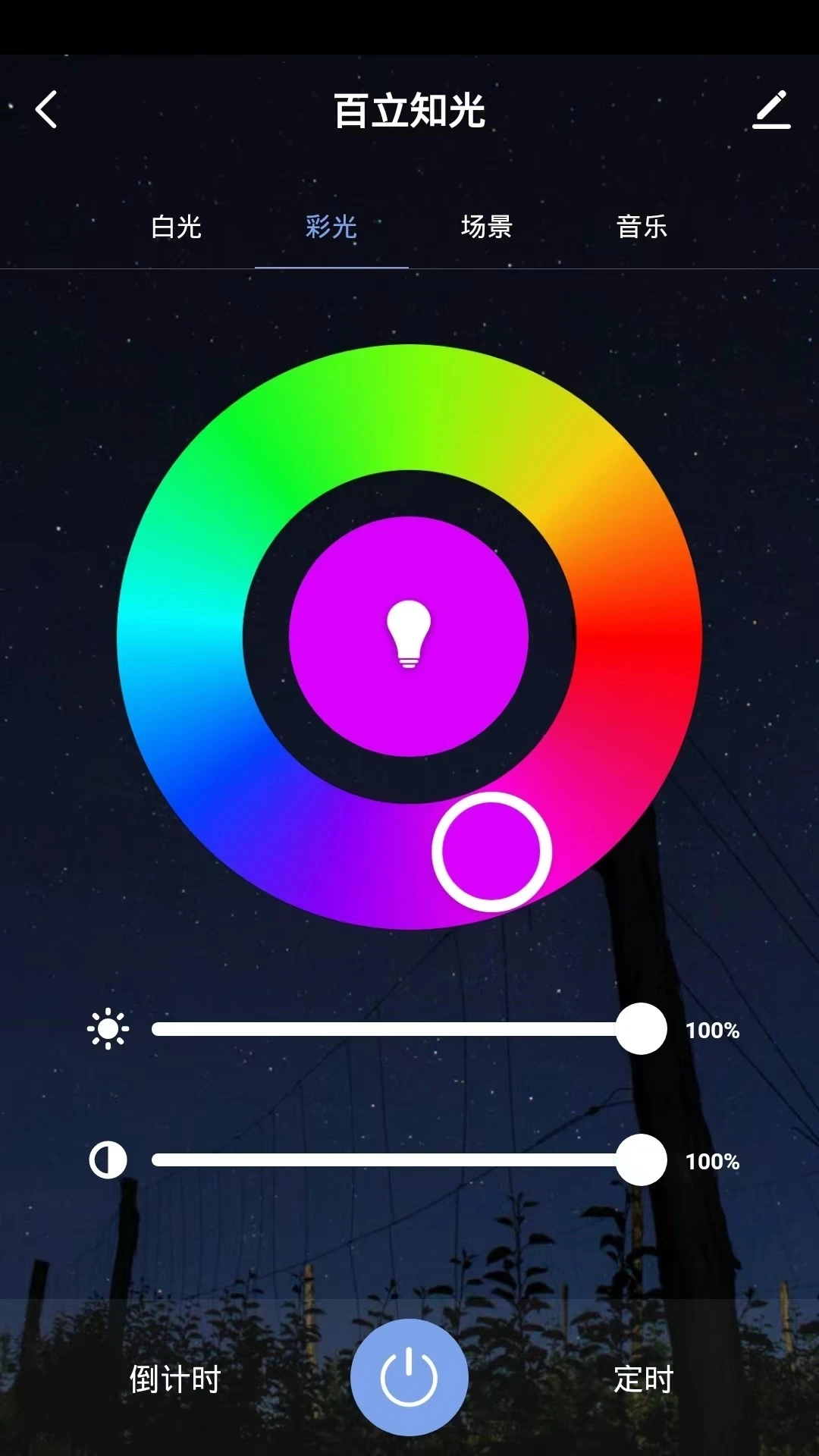Toggle the light power button
Screen dimensions: 819x1456
[409, 1377]
